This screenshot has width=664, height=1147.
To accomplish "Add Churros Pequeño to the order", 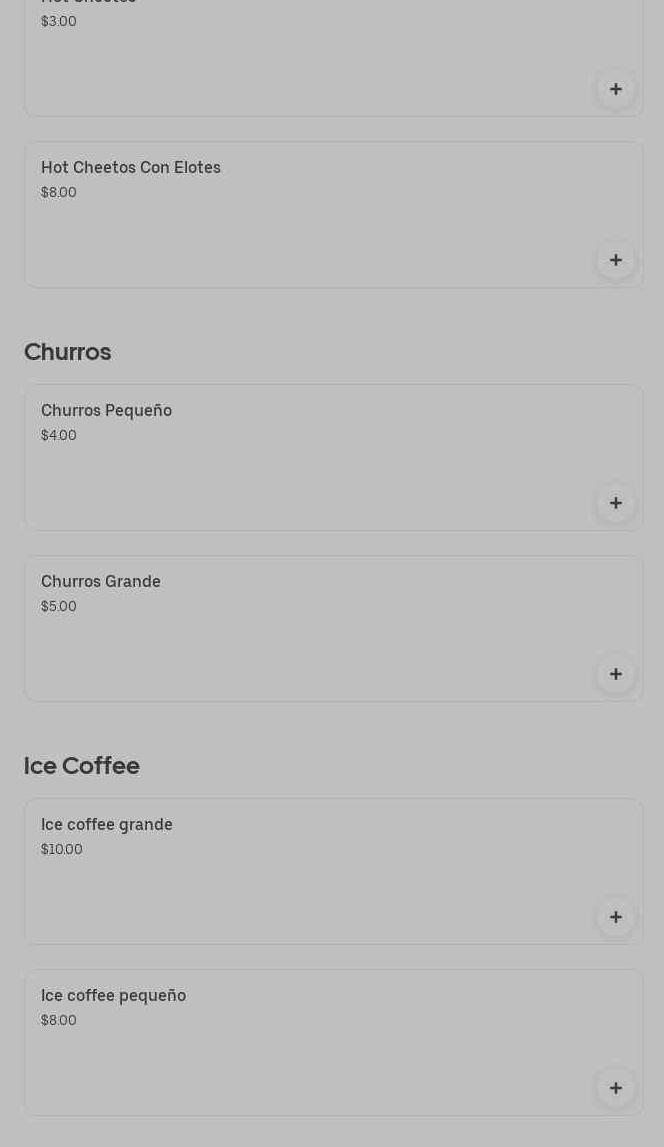I will coord(616,503).
